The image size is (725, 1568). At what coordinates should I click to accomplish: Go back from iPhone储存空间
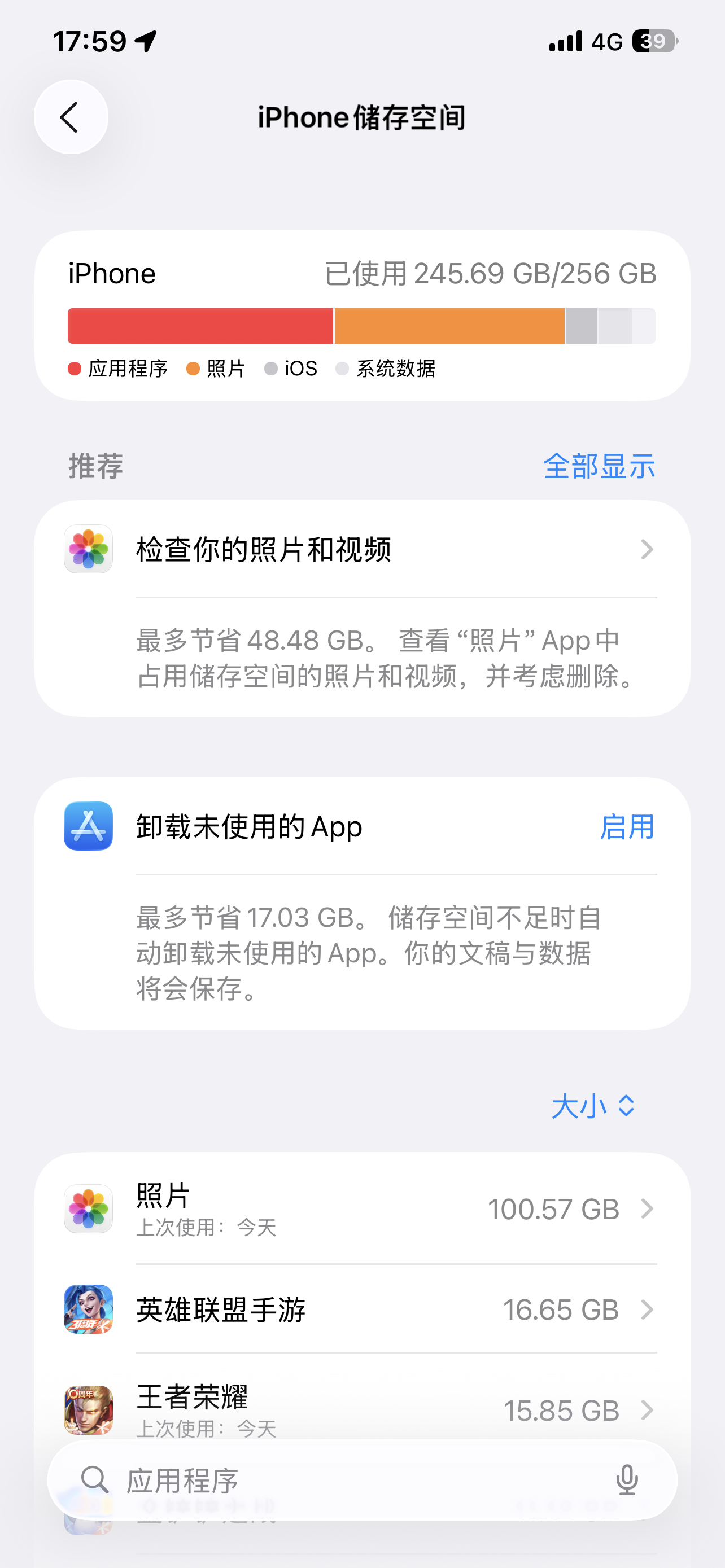click(71, 117)
